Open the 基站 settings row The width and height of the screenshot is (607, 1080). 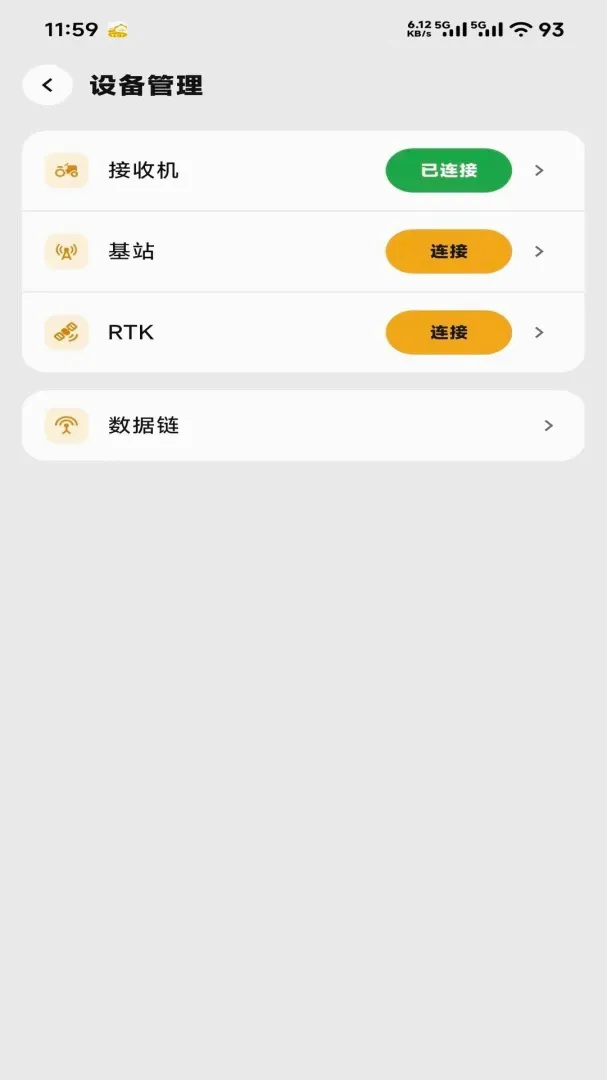[x=303, y=251]
